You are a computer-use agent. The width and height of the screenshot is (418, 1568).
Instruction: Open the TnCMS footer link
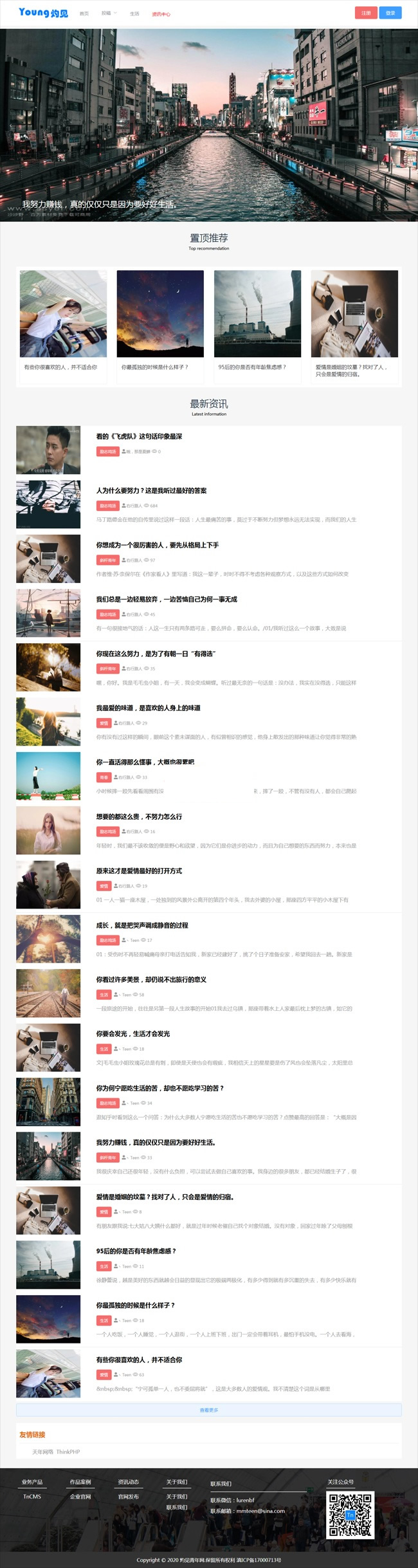[x=32, y=1497]
